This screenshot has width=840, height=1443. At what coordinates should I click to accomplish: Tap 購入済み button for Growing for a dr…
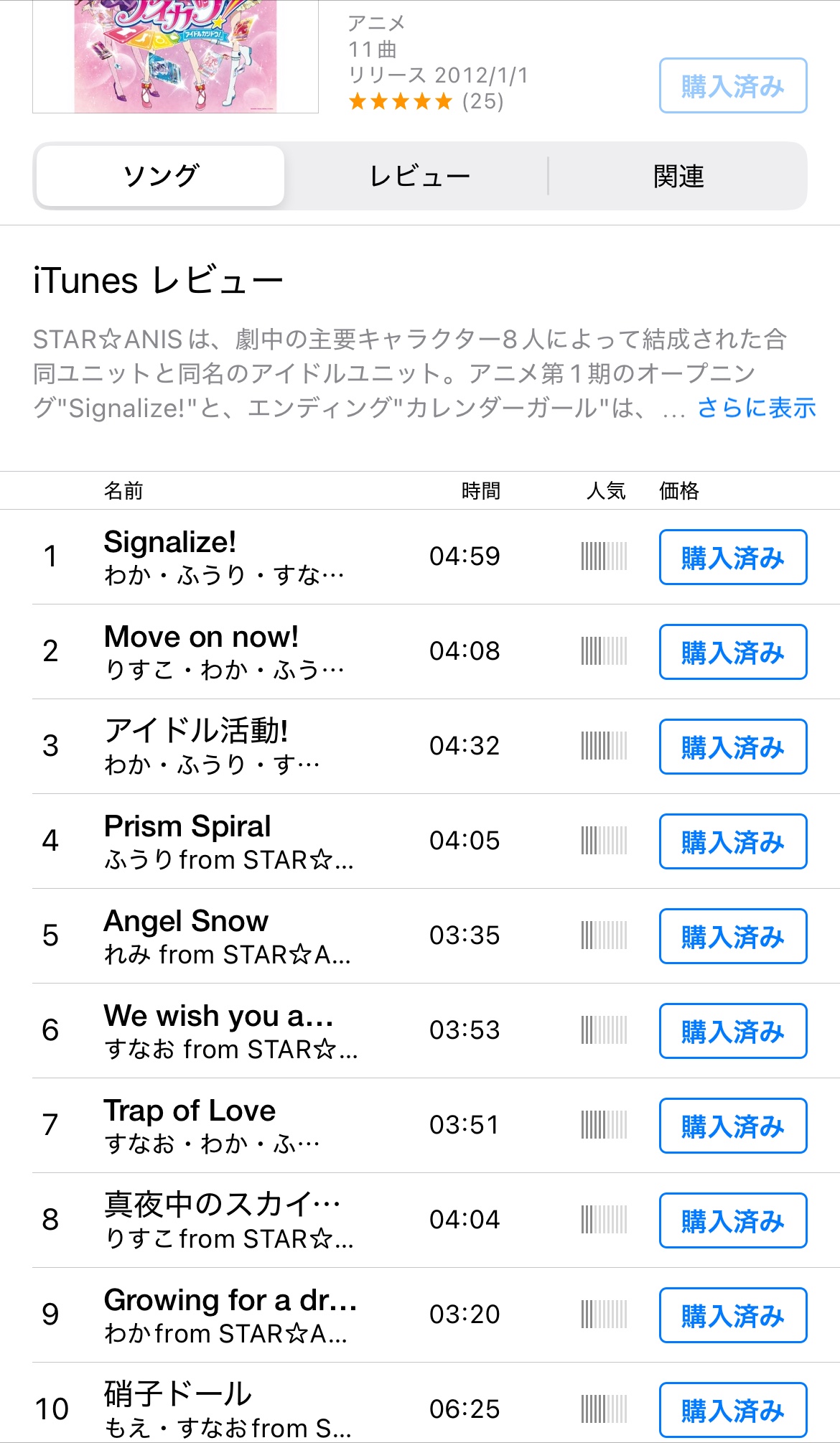click(x=732, y=1315)
